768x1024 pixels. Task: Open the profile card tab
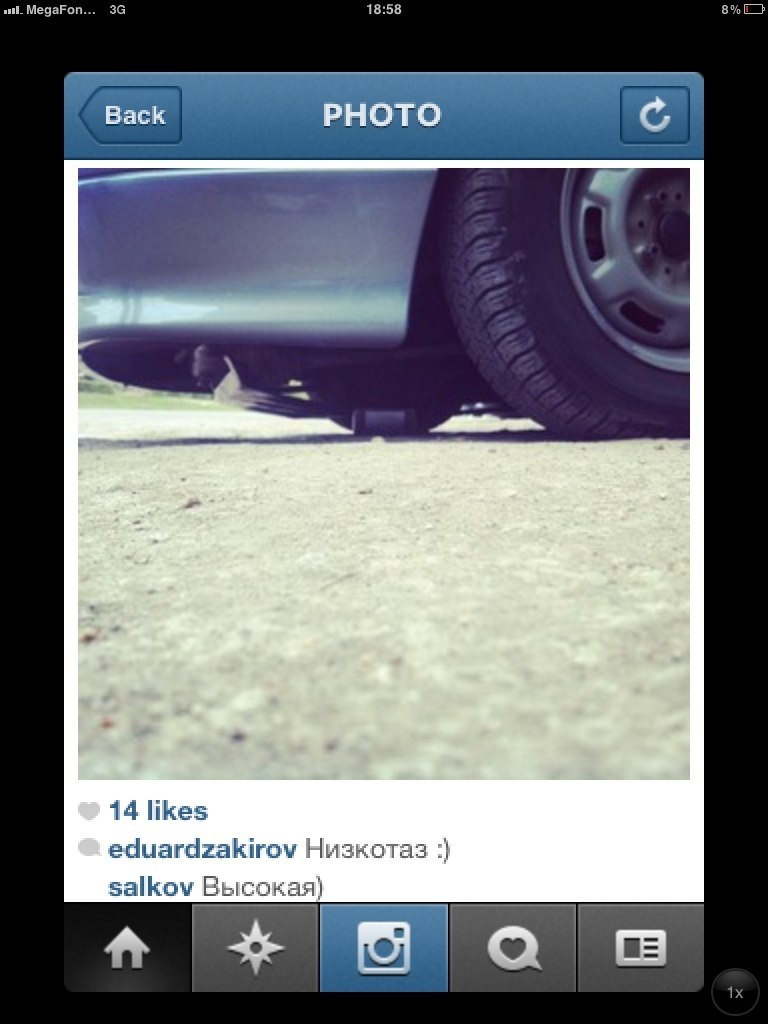[x=640, y=947]
